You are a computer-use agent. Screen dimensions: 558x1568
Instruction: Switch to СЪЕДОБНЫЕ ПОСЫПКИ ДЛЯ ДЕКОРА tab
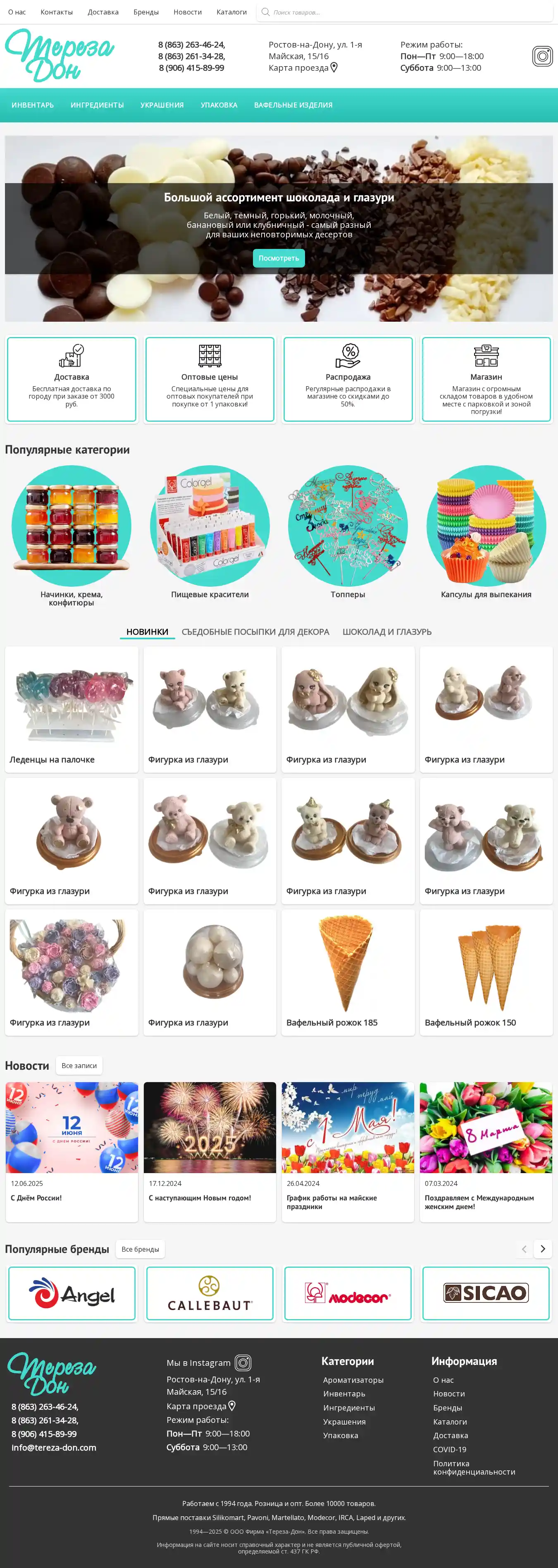(x=255, y=632)
